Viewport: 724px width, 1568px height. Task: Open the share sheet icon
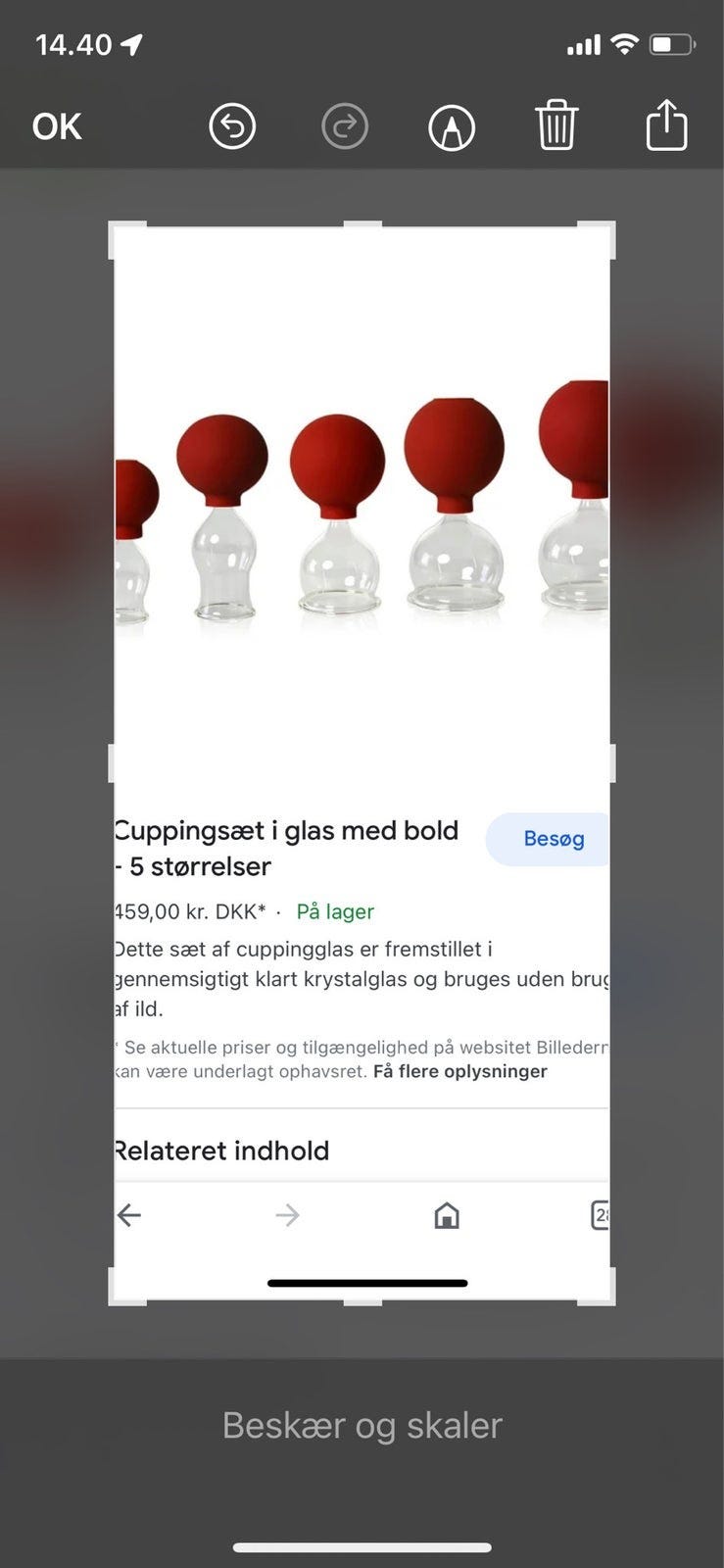click(x=666, y=124)
